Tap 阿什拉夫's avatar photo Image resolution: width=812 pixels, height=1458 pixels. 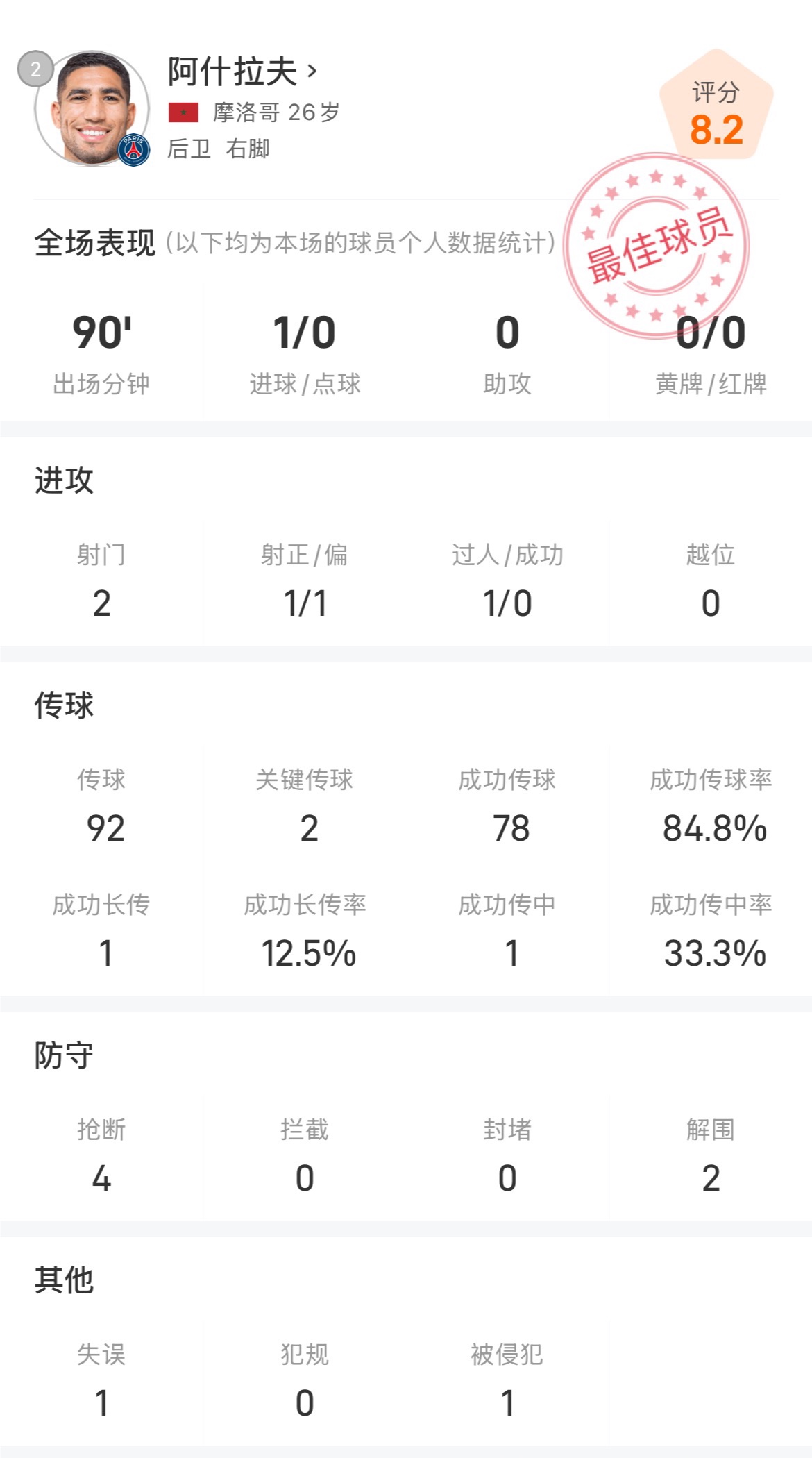[93, 108]
